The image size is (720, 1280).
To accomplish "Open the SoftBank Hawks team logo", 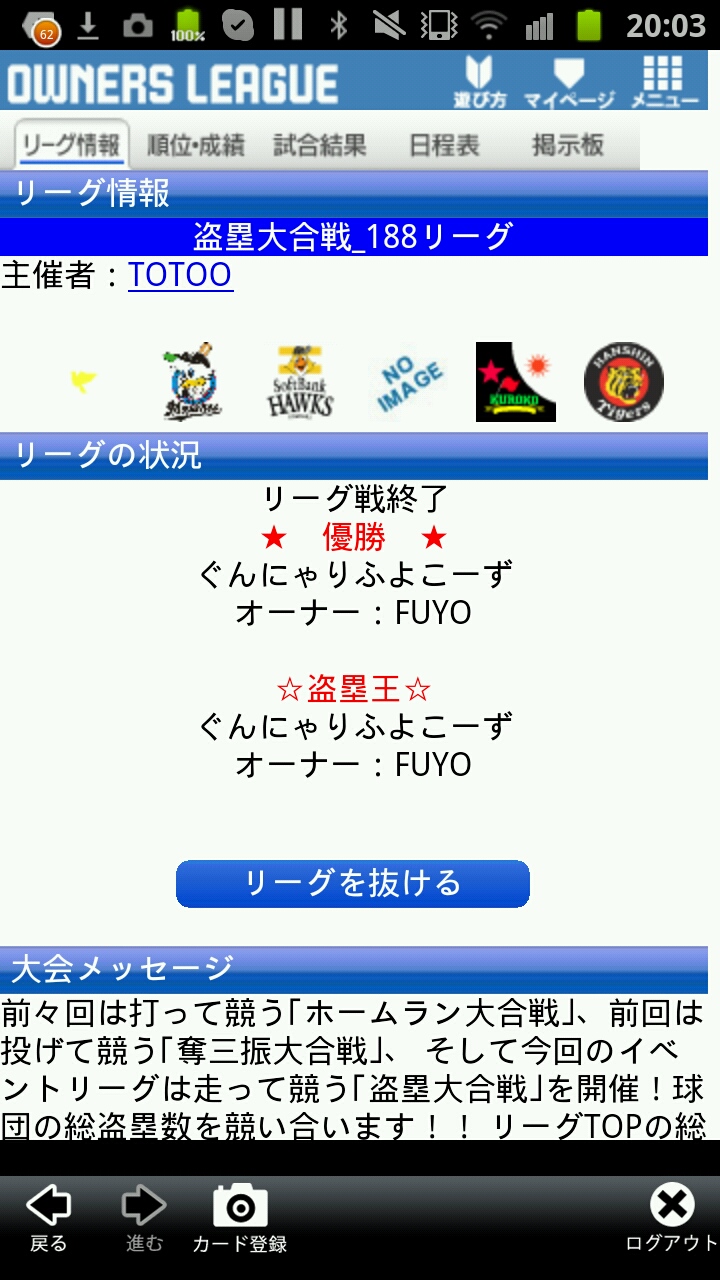I will tap(300, 382).
